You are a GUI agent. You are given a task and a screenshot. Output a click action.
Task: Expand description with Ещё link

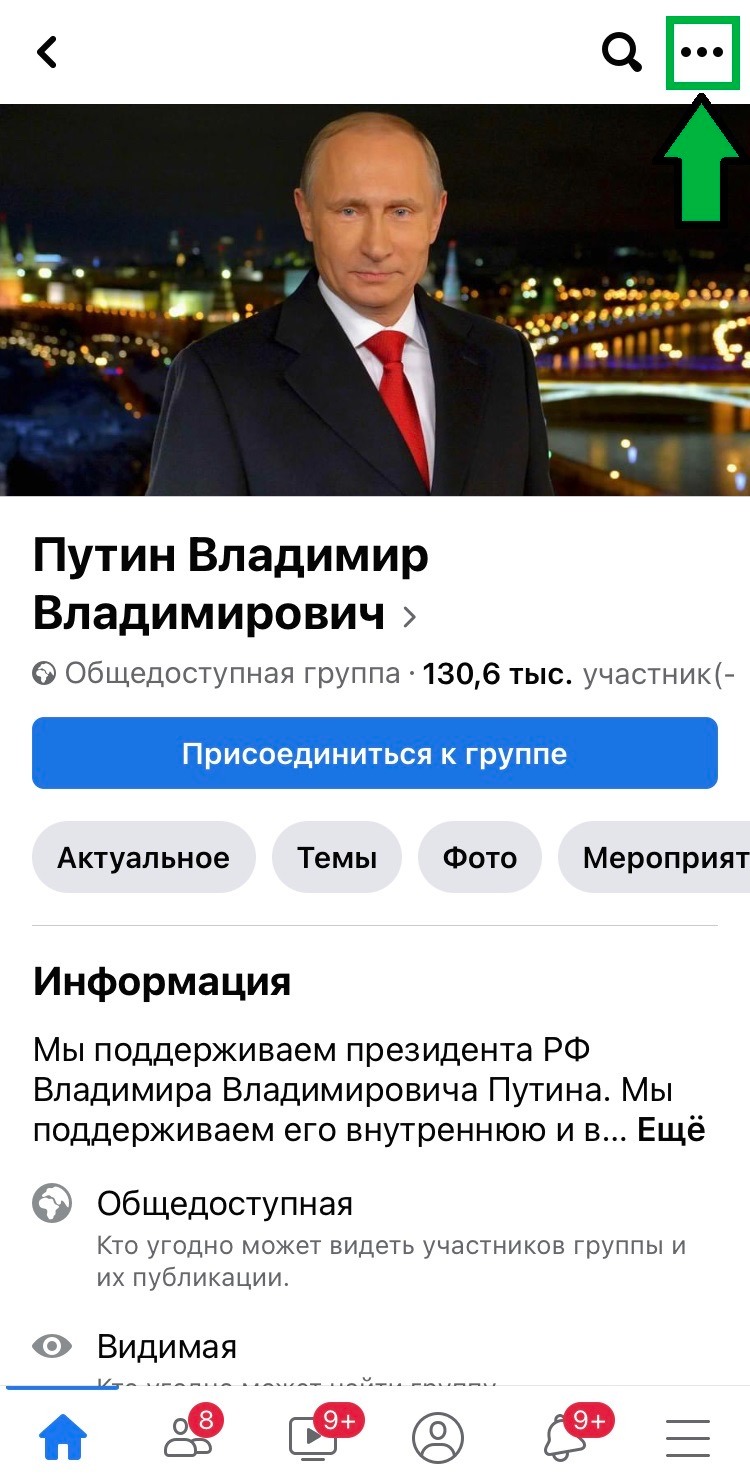coord(671,1130)
